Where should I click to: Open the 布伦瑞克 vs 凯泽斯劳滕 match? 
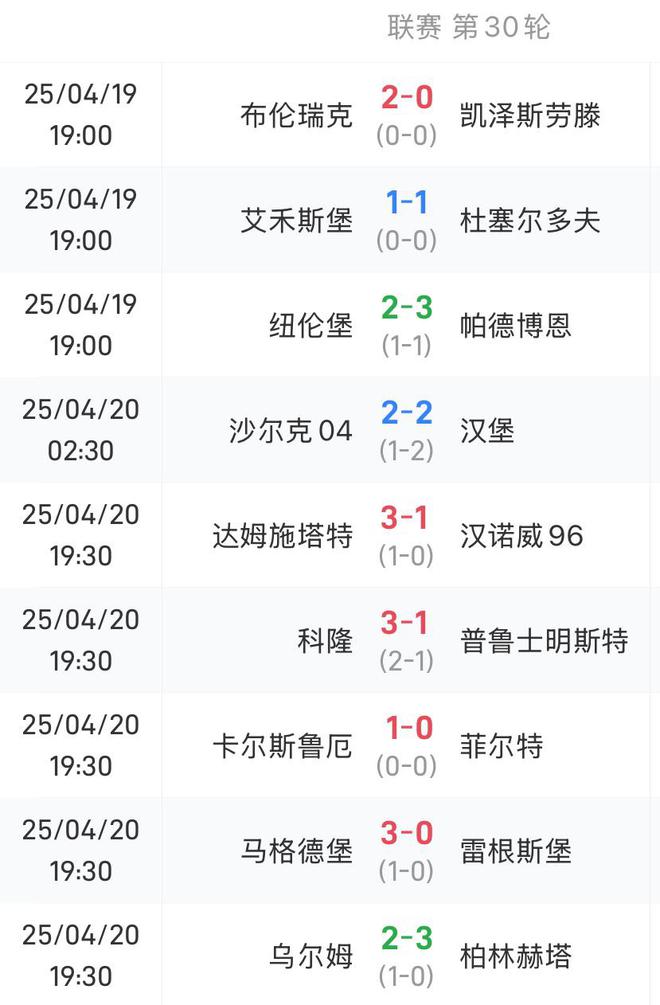click(x=407, y=114)
